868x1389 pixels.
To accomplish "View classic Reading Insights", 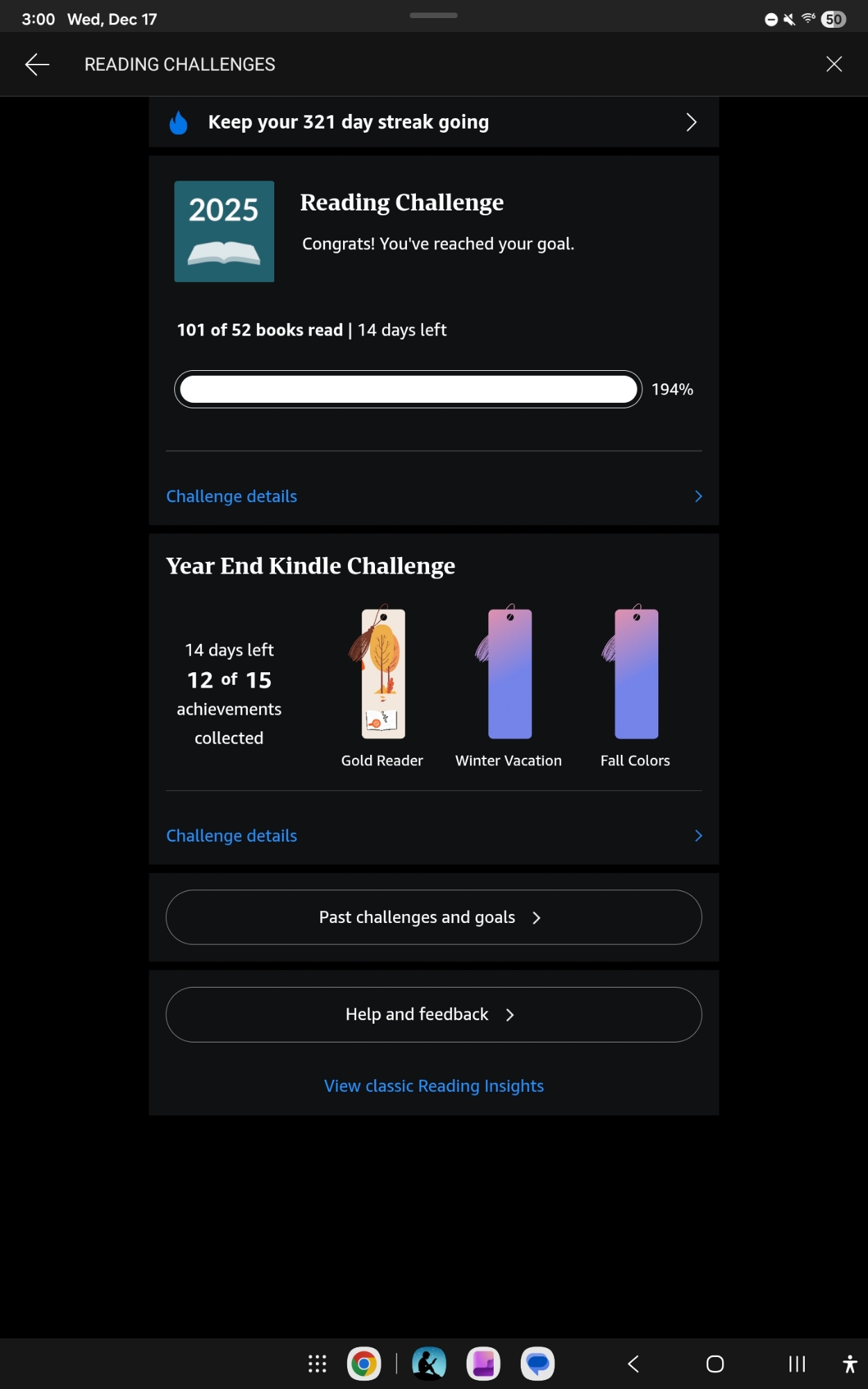I will pos(433,1086).
